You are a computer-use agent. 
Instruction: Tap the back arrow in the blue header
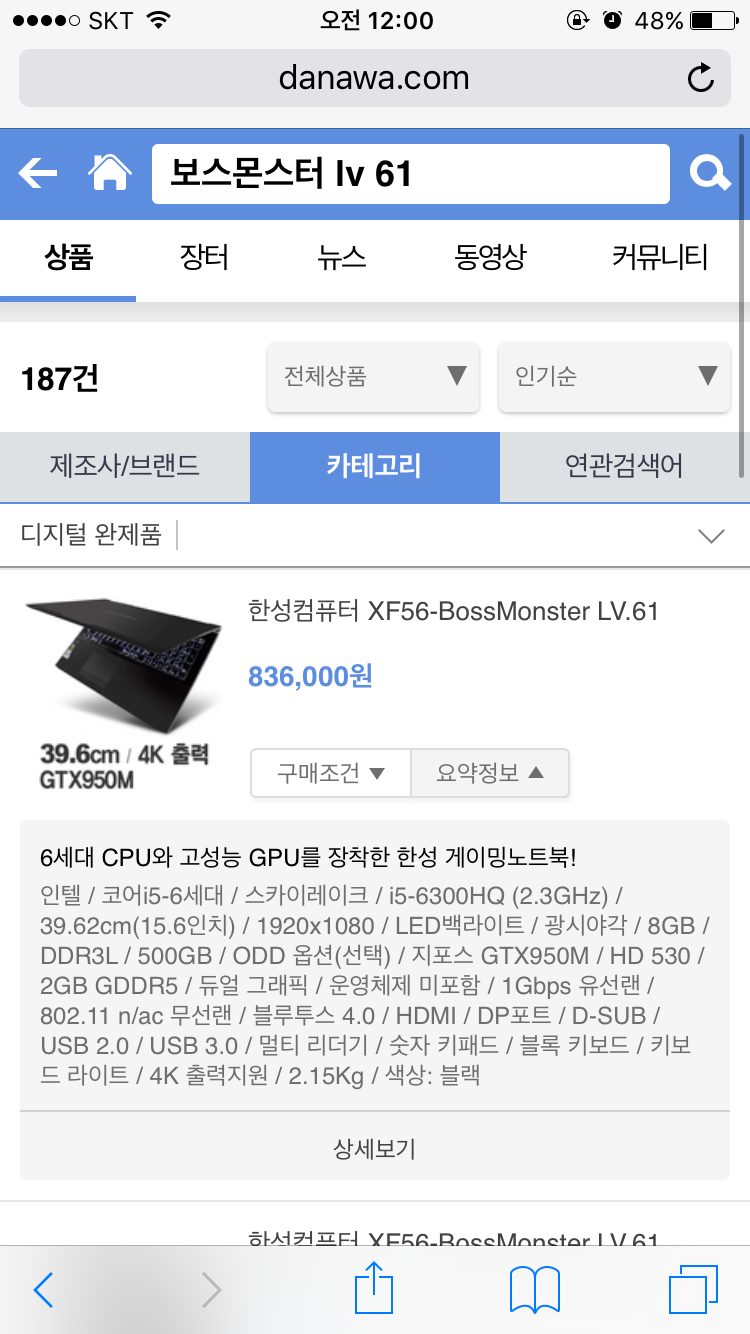38,174
